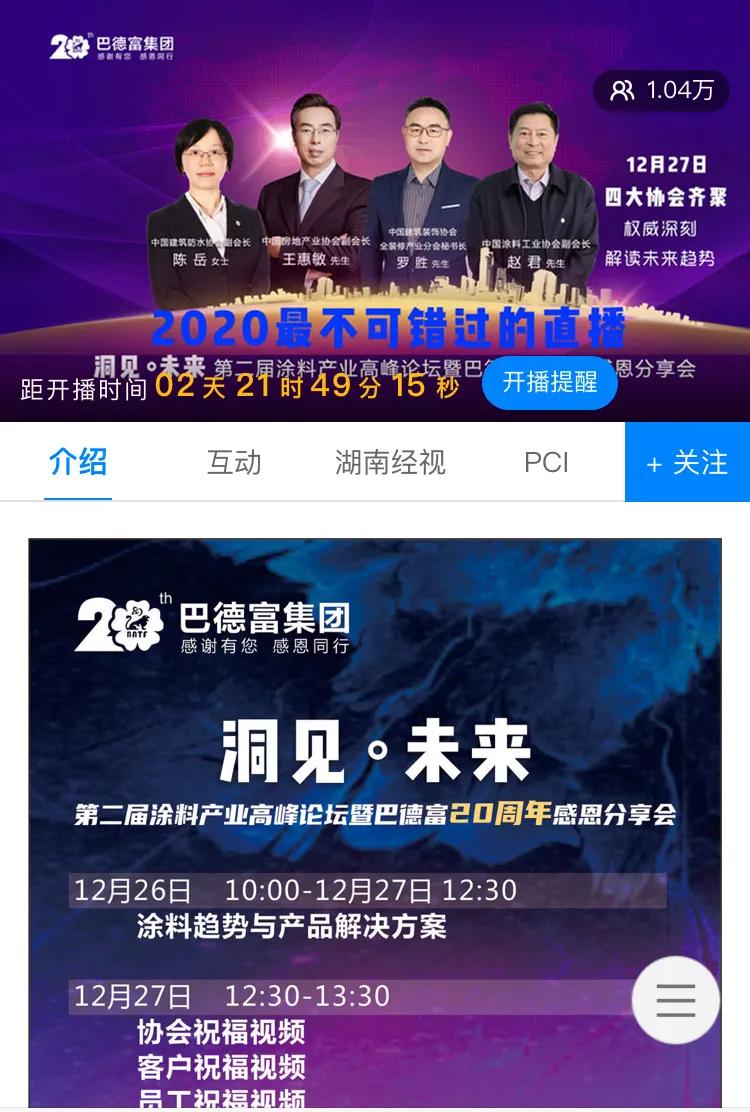The image size is (750, 1112).
Task: Toggle following via the +关注 control
Action: pos(687,462)
